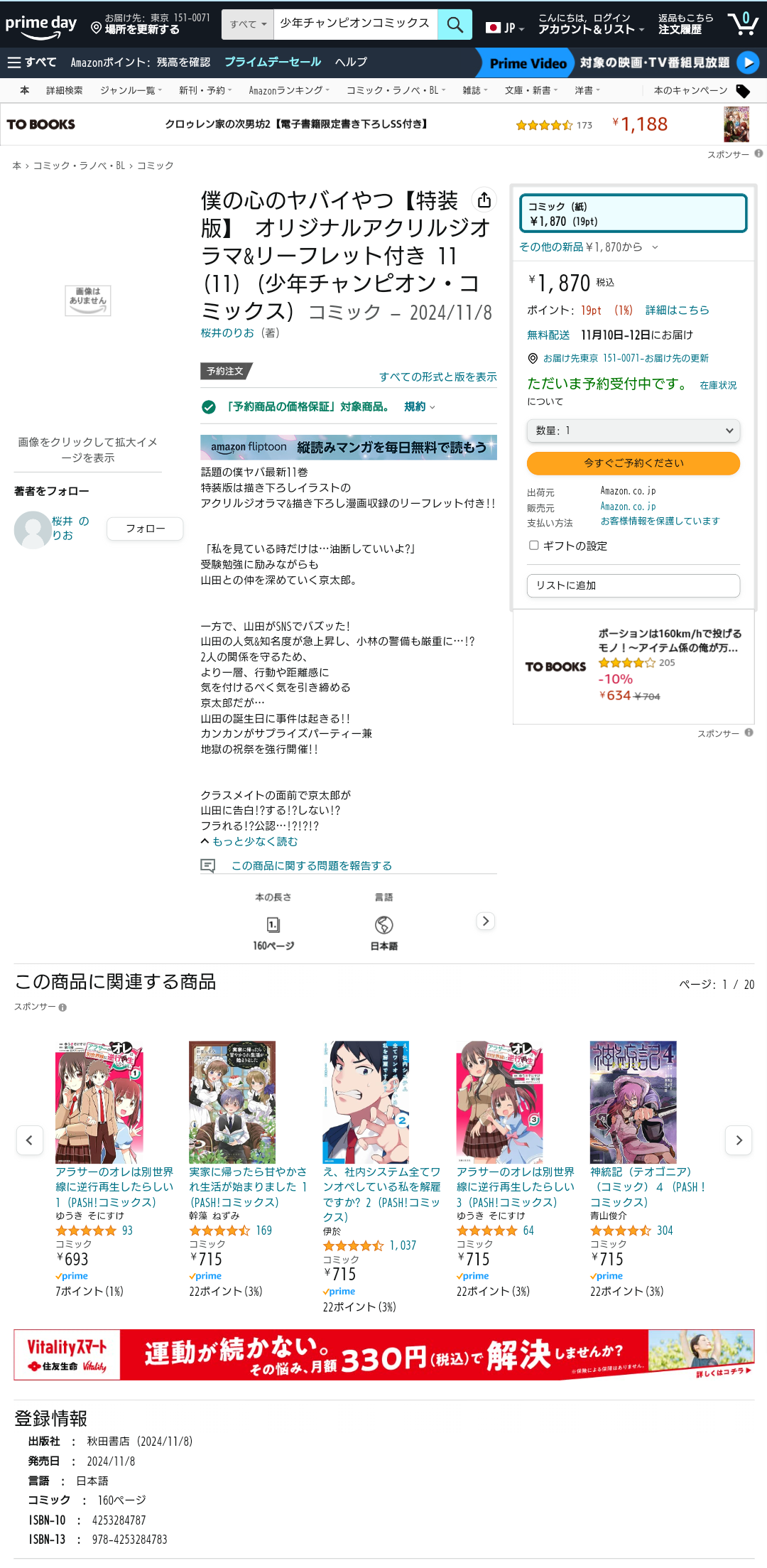Open 神統記(テオゴニア) 4 product card
Image resolution: width=767 pixels, height=1568 pixels.
(x=633, y=1102)
